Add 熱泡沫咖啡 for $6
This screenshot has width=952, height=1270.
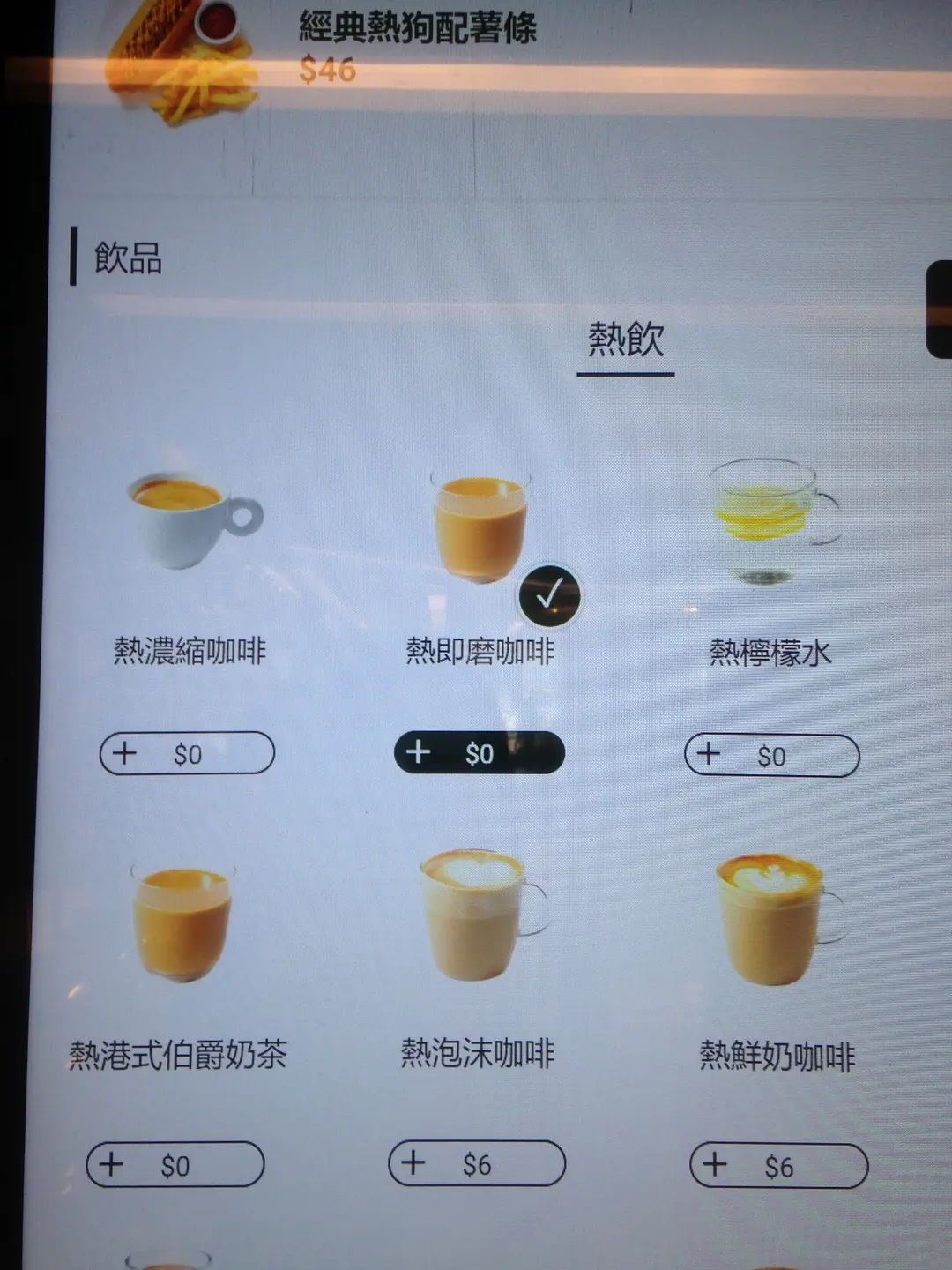point(477,1164)
